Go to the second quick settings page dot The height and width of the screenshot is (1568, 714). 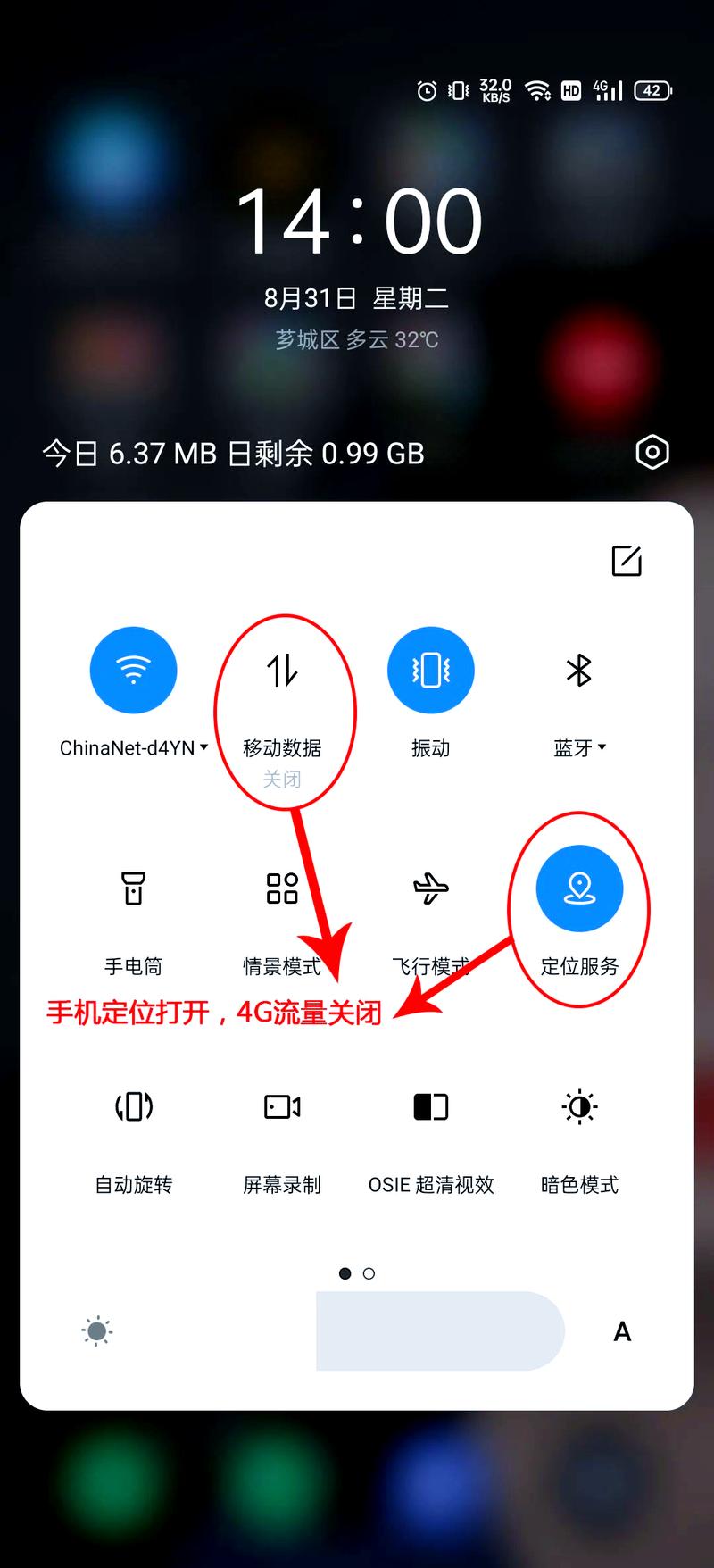(x=369, y=1273)
